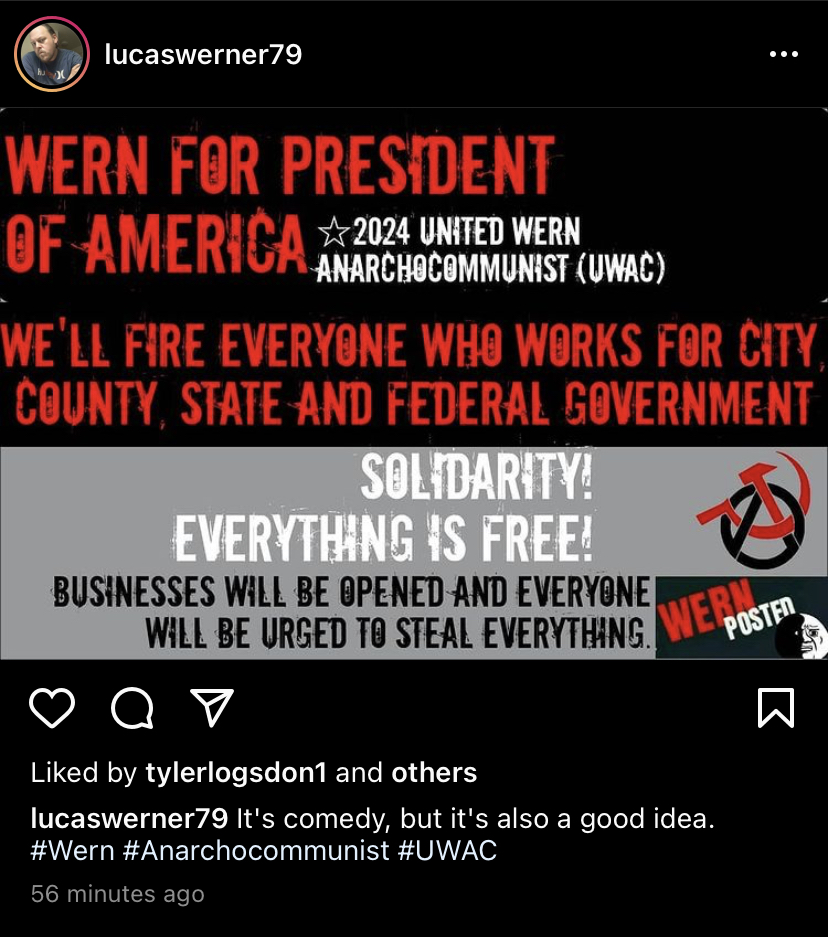Like the Wern for President post
This screenshot has width=828, height=937.
52,709
